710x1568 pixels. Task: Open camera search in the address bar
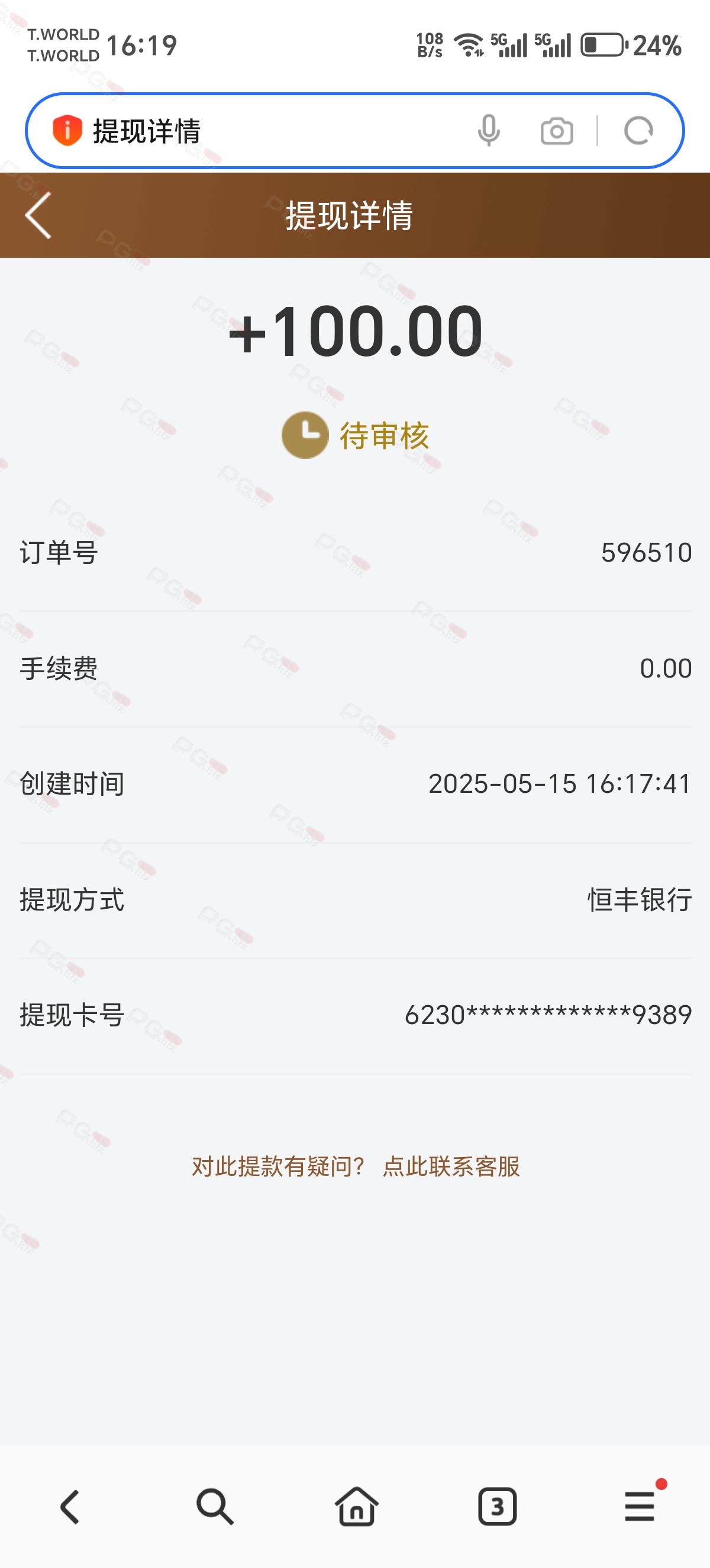[x=557, y=131]
